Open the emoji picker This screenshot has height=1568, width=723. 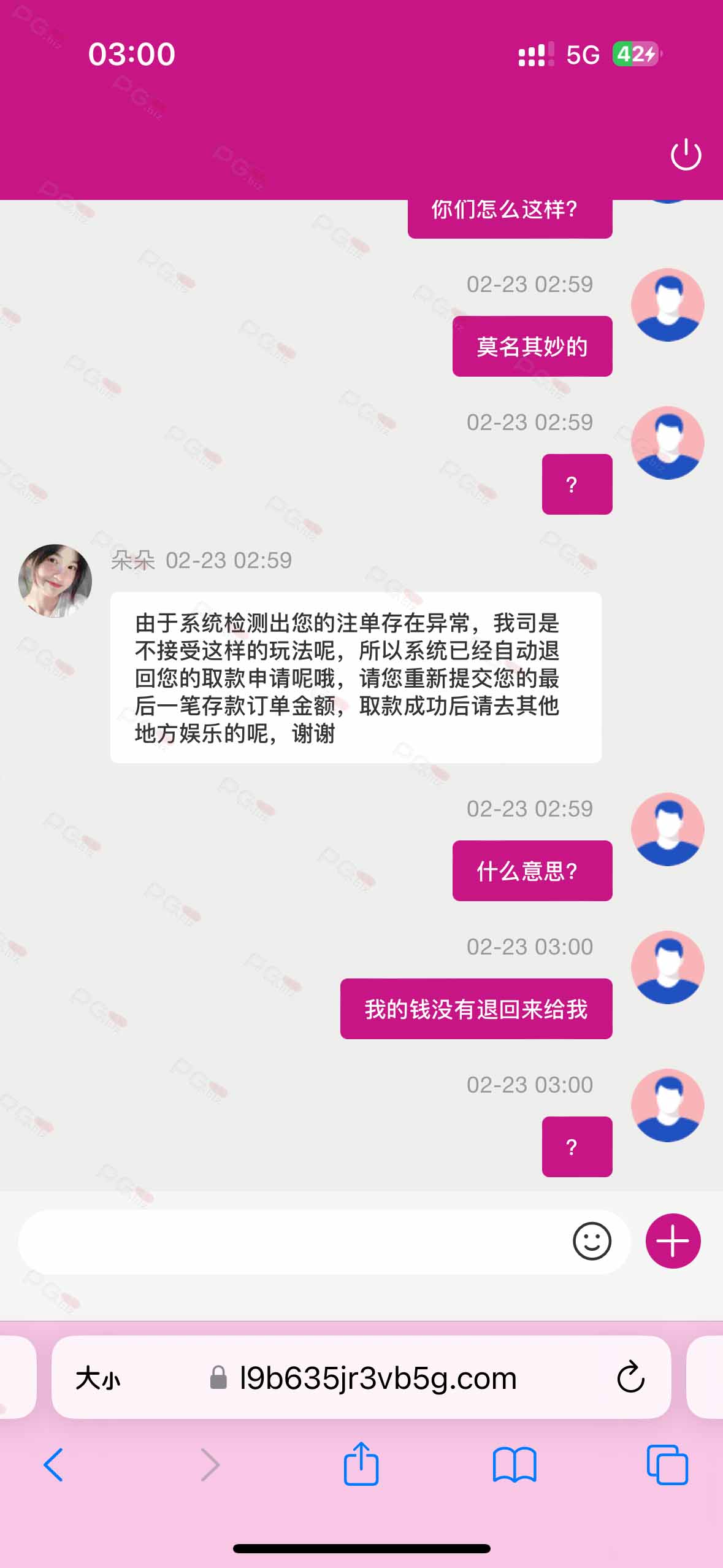[x=592, y=1242]
